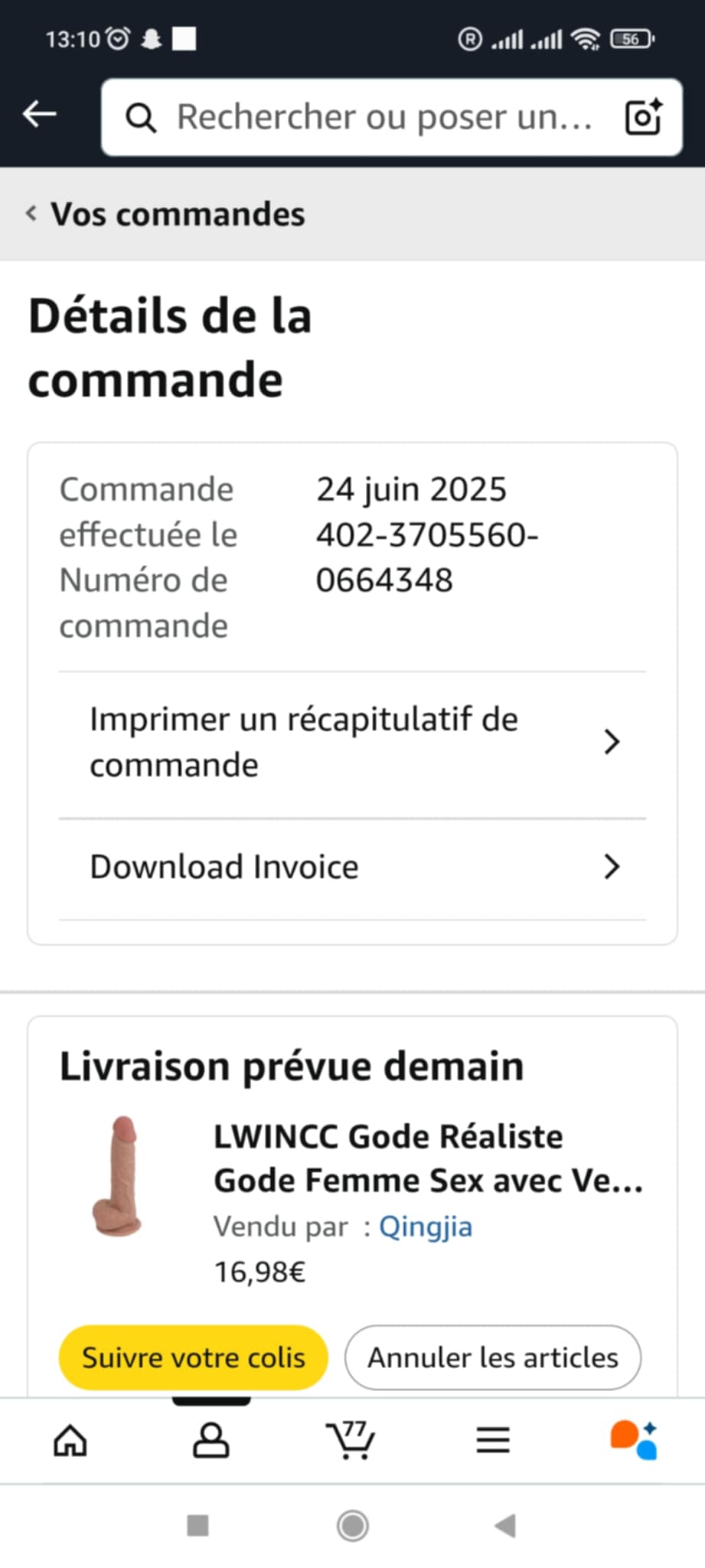Screen dimensions: 705x1568
Task: Open the LWINCC Gode Réaliste product title
Action: tap(427, 1158)
